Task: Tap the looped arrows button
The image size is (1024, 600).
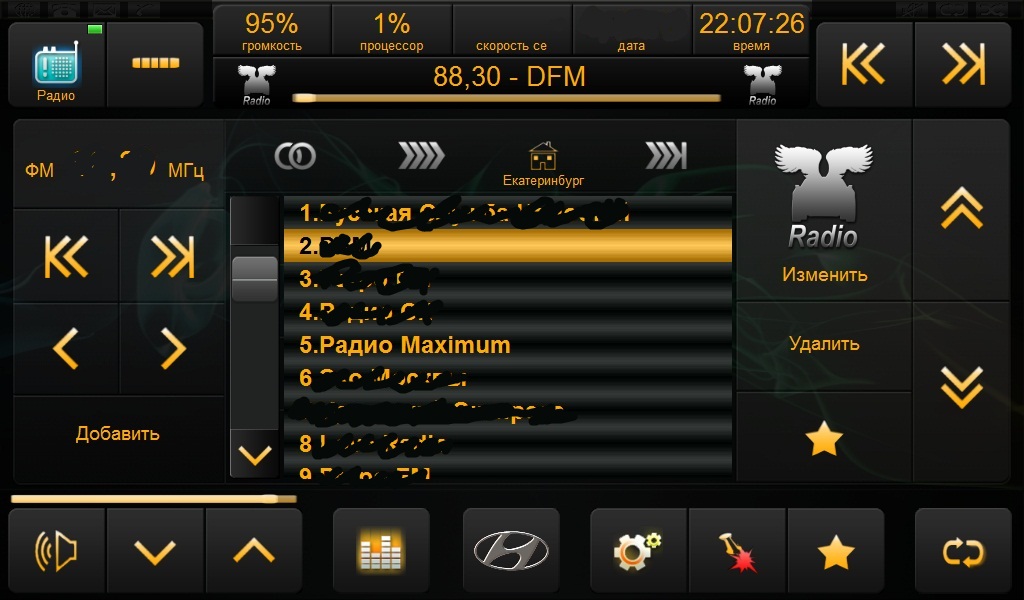Action: click(x=963, y=551)
